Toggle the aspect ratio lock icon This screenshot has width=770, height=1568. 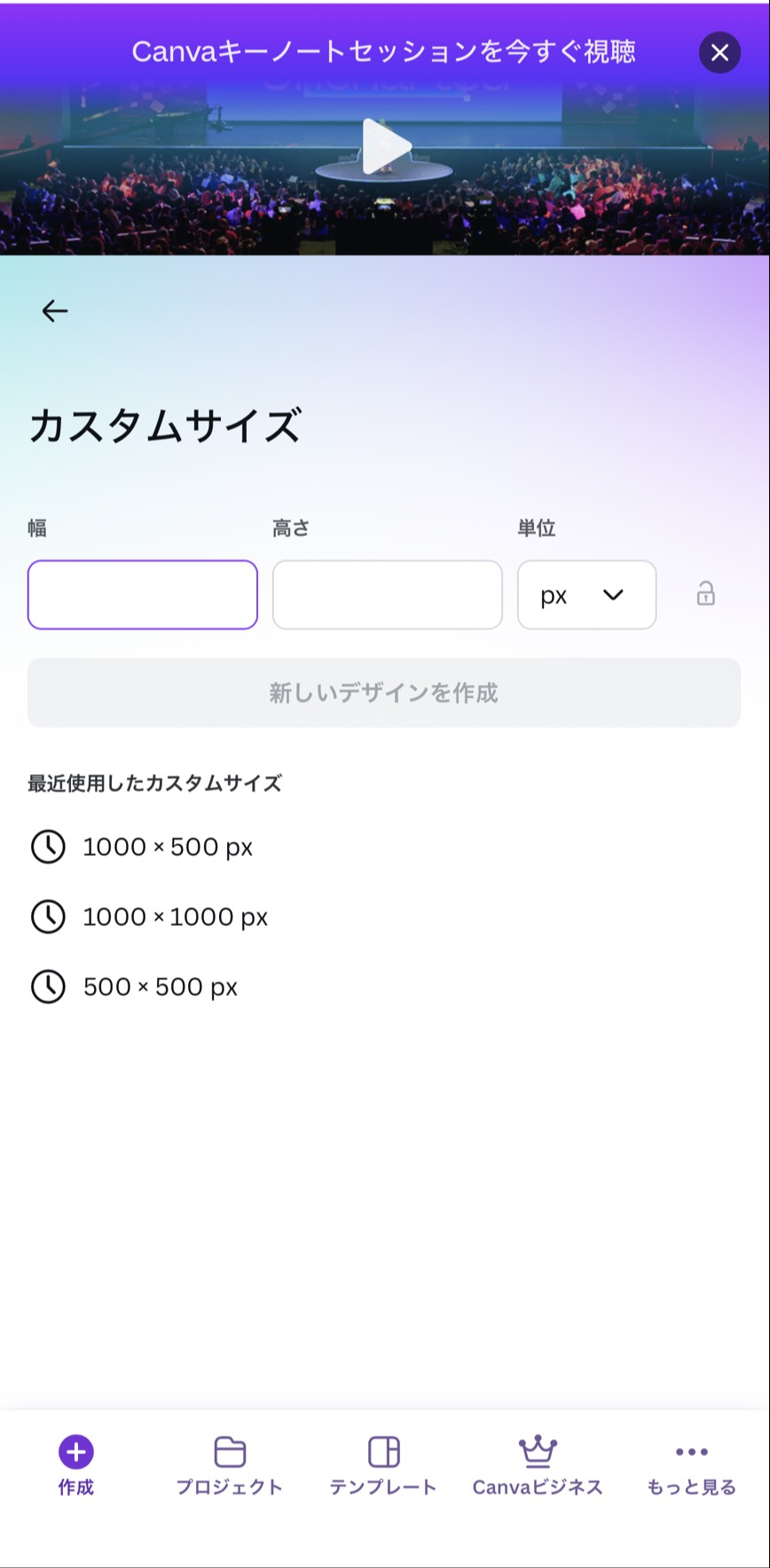(x=705, y=593)
